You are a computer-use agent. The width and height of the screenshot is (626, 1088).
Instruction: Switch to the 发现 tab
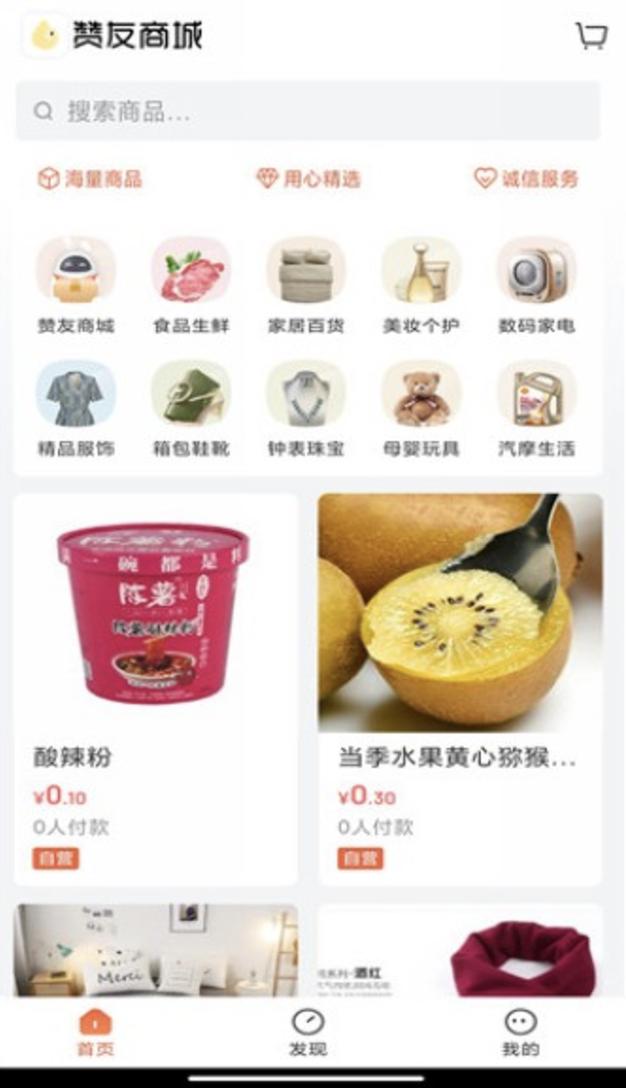point(308,1033)
